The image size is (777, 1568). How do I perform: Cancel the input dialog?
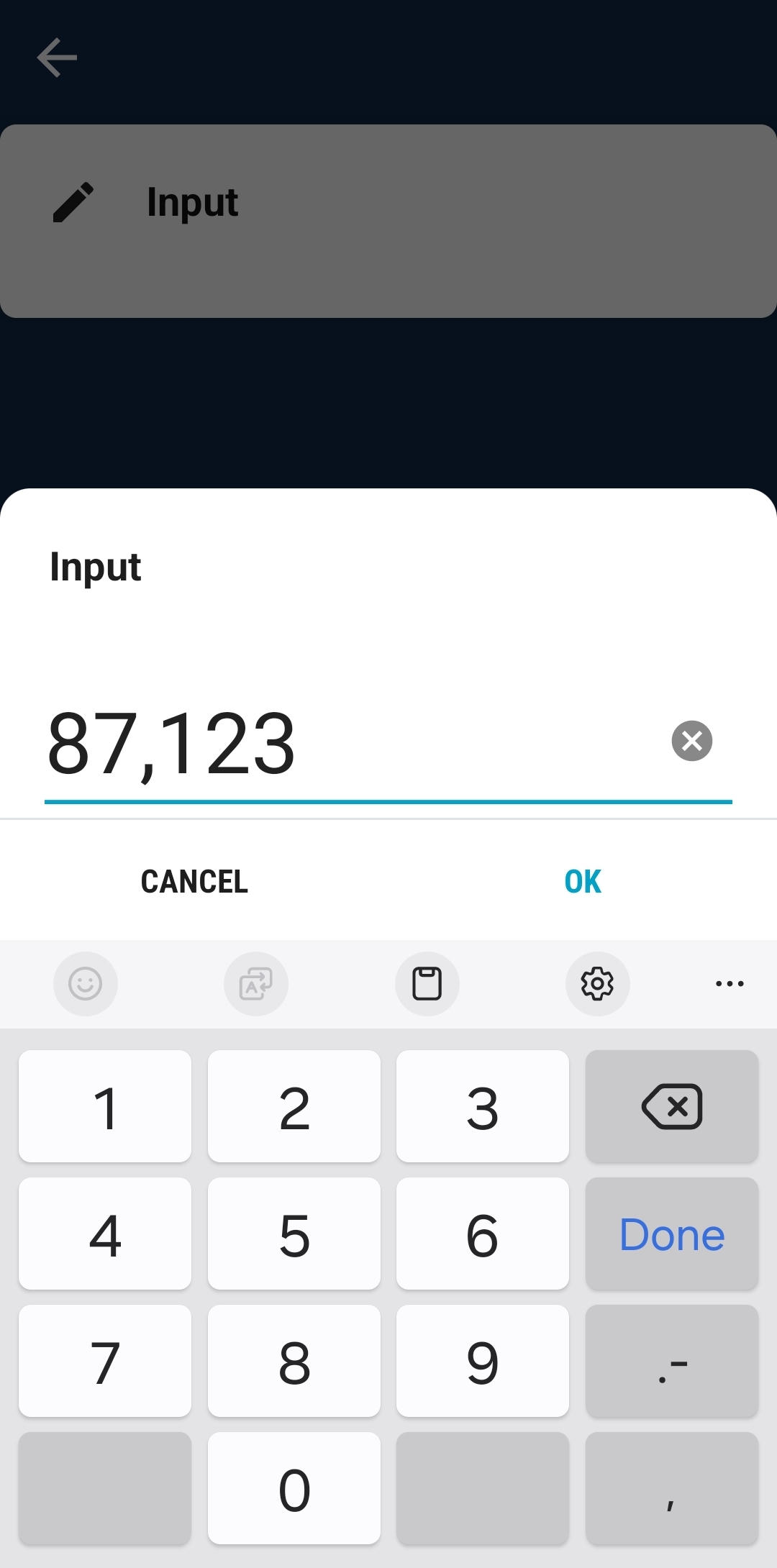point(194,882)
